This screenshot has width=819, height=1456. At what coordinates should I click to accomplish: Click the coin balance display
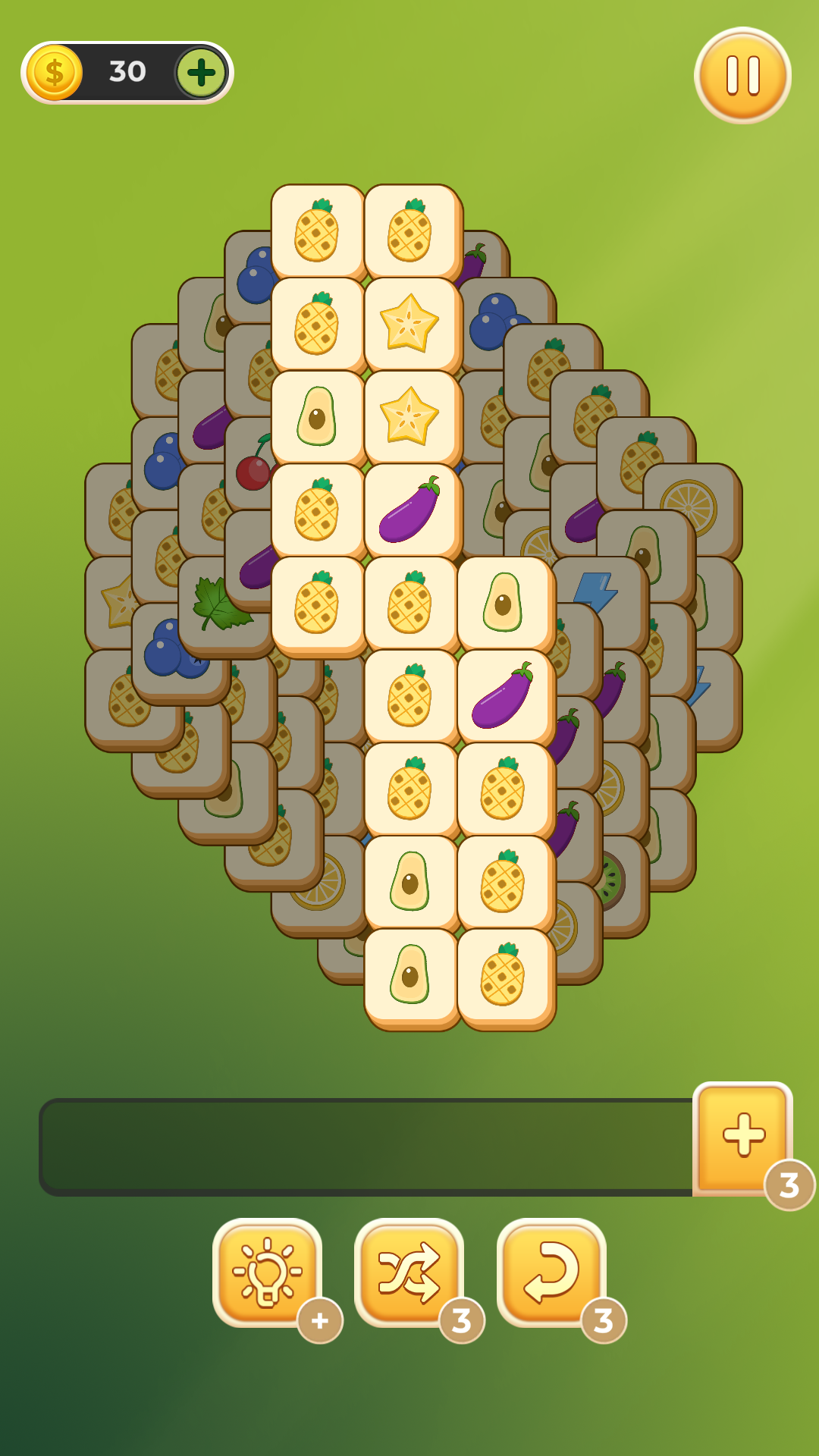click(x=125, y=72)
